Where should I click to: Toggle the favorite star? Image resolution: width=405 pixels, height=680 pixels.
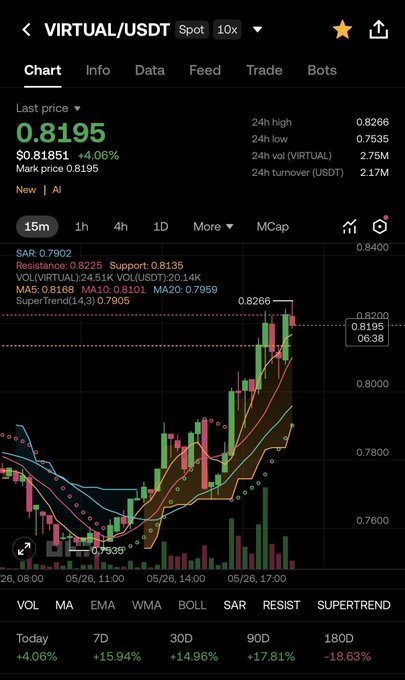click(x=342, y=30)
